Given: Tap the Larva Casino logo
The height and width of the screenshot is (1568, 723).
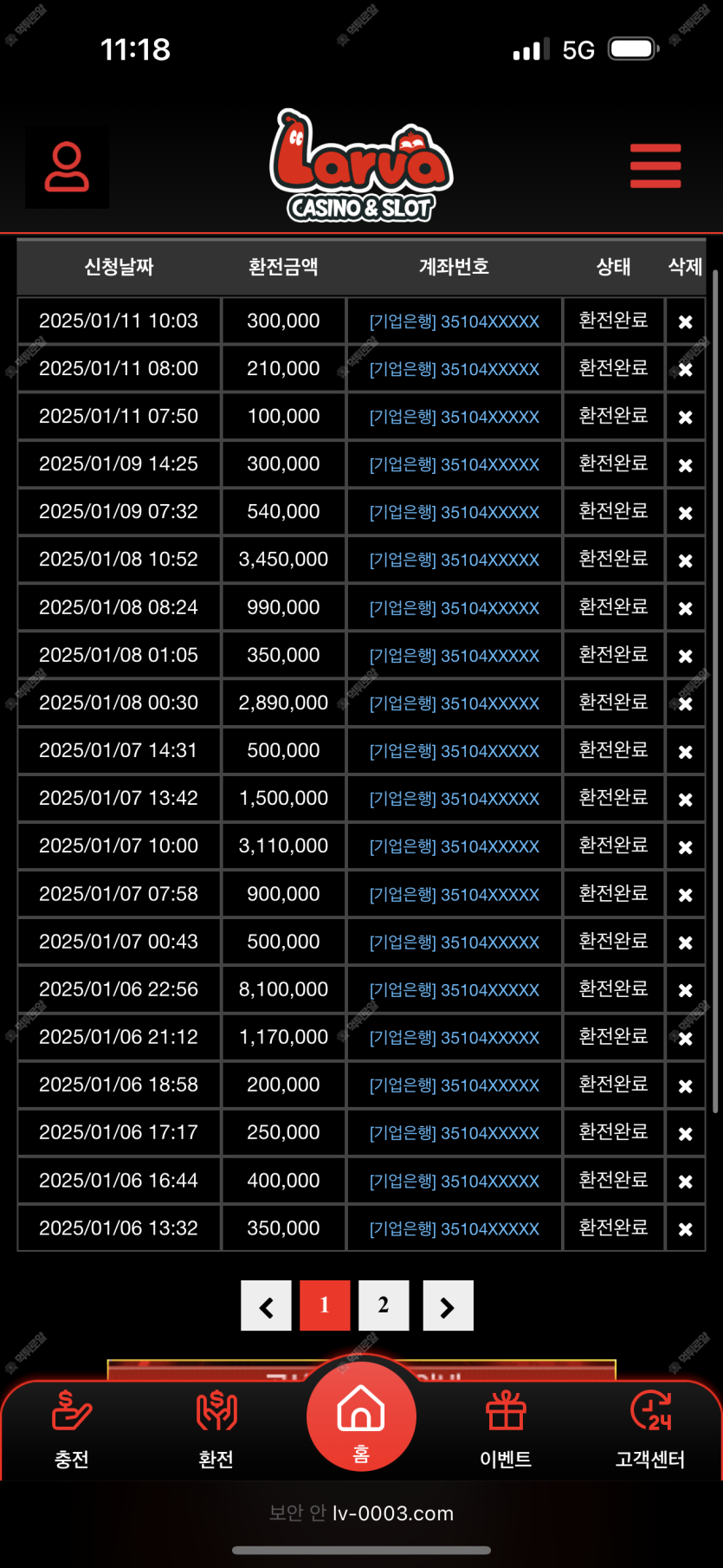Looking at the screenshot, I should (x=361, y=165).
